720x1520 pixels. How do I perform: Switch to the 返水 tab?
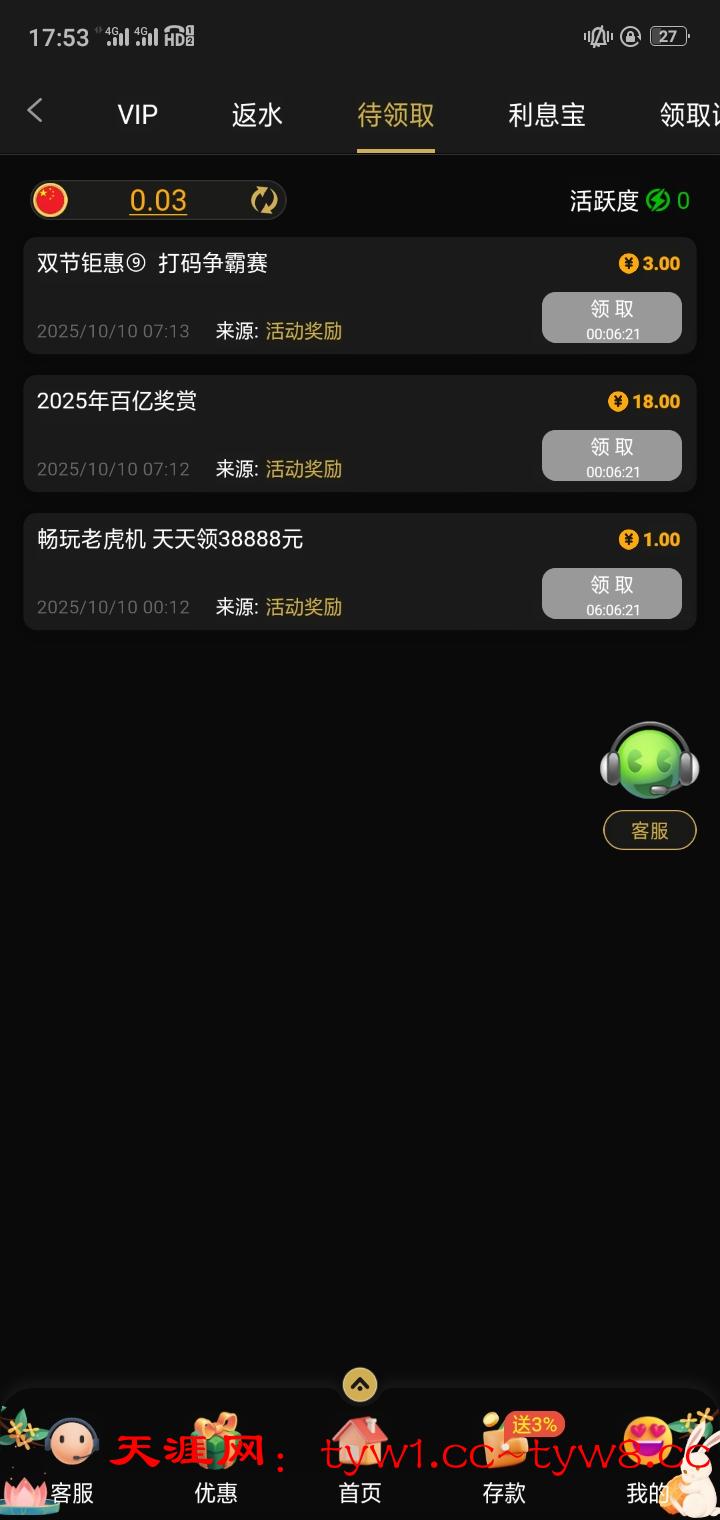click(256, 115)
